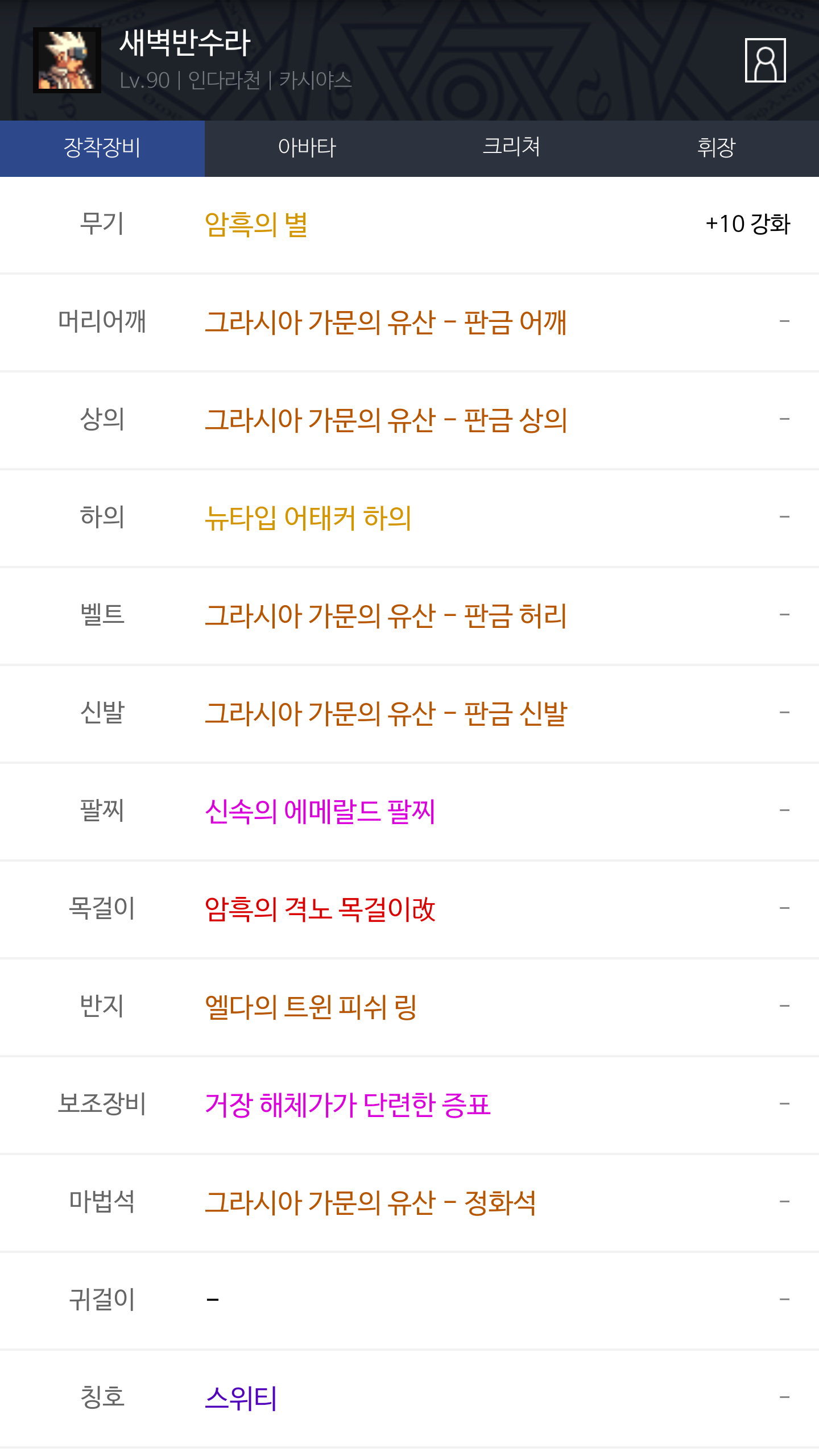The width and height of the screenshot is (819, 1456).
Task: View the 스위티 title details
Action: click(x=241, y=1399)
